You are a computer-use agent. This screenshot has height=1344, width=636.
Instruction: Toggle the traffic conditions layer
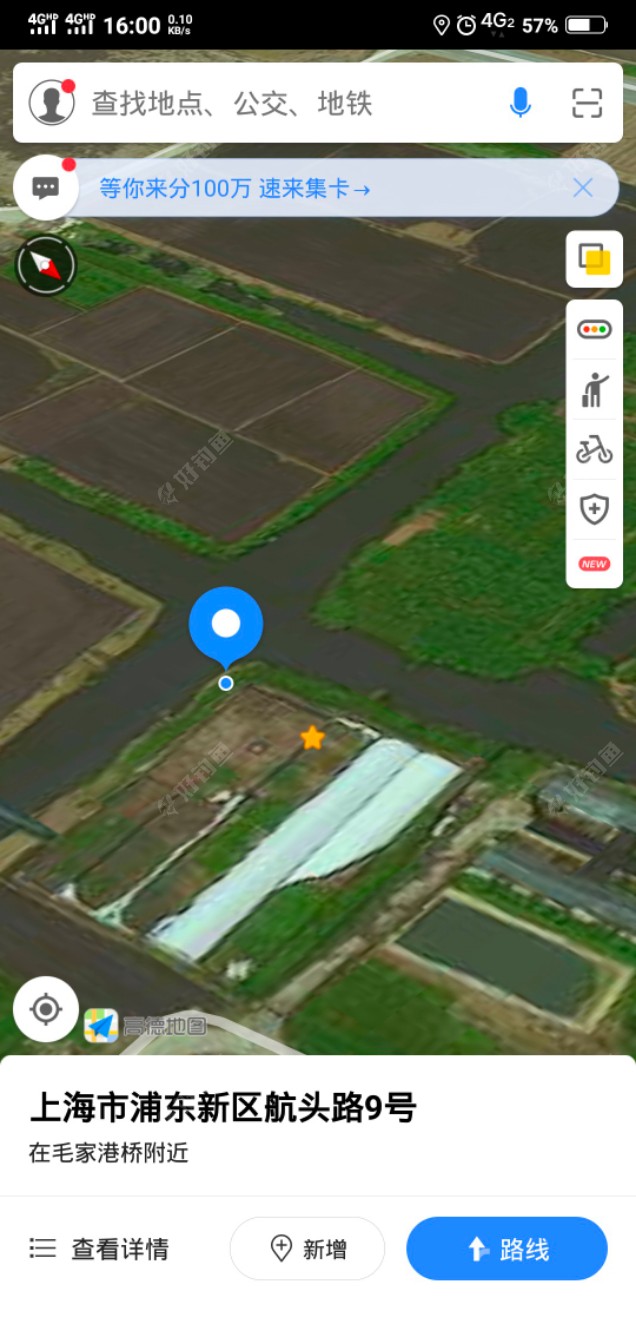click(x=594, y=329)
